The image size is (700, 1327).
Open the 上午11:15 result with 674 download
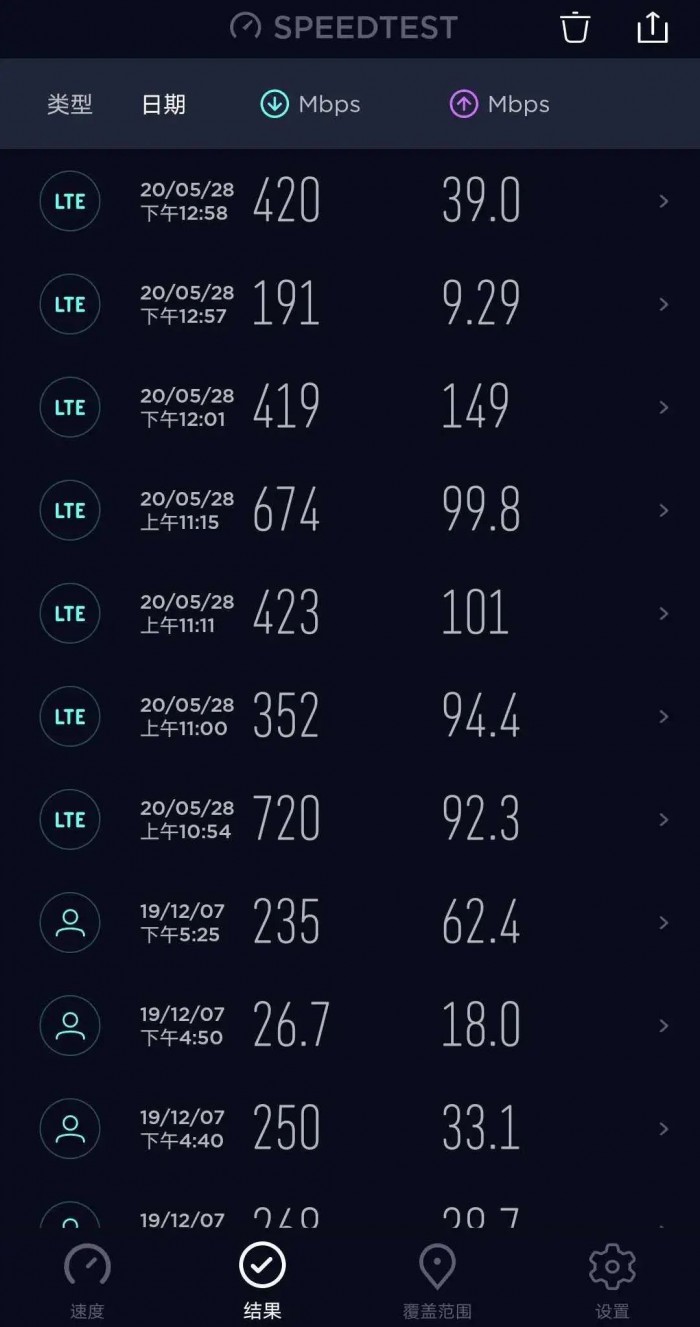pyautogui.click(x=350, y=510)
